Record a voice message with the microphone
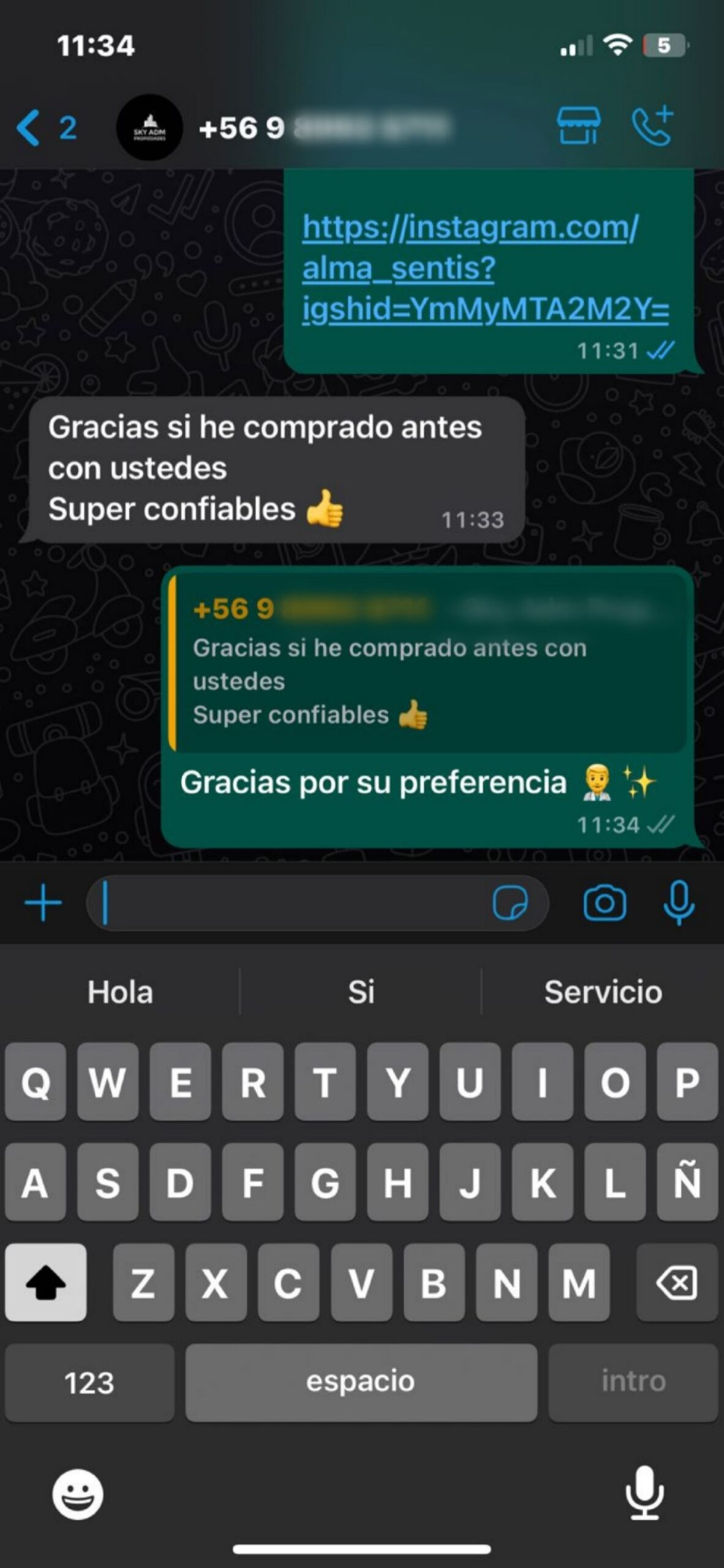 click(679, 903)
